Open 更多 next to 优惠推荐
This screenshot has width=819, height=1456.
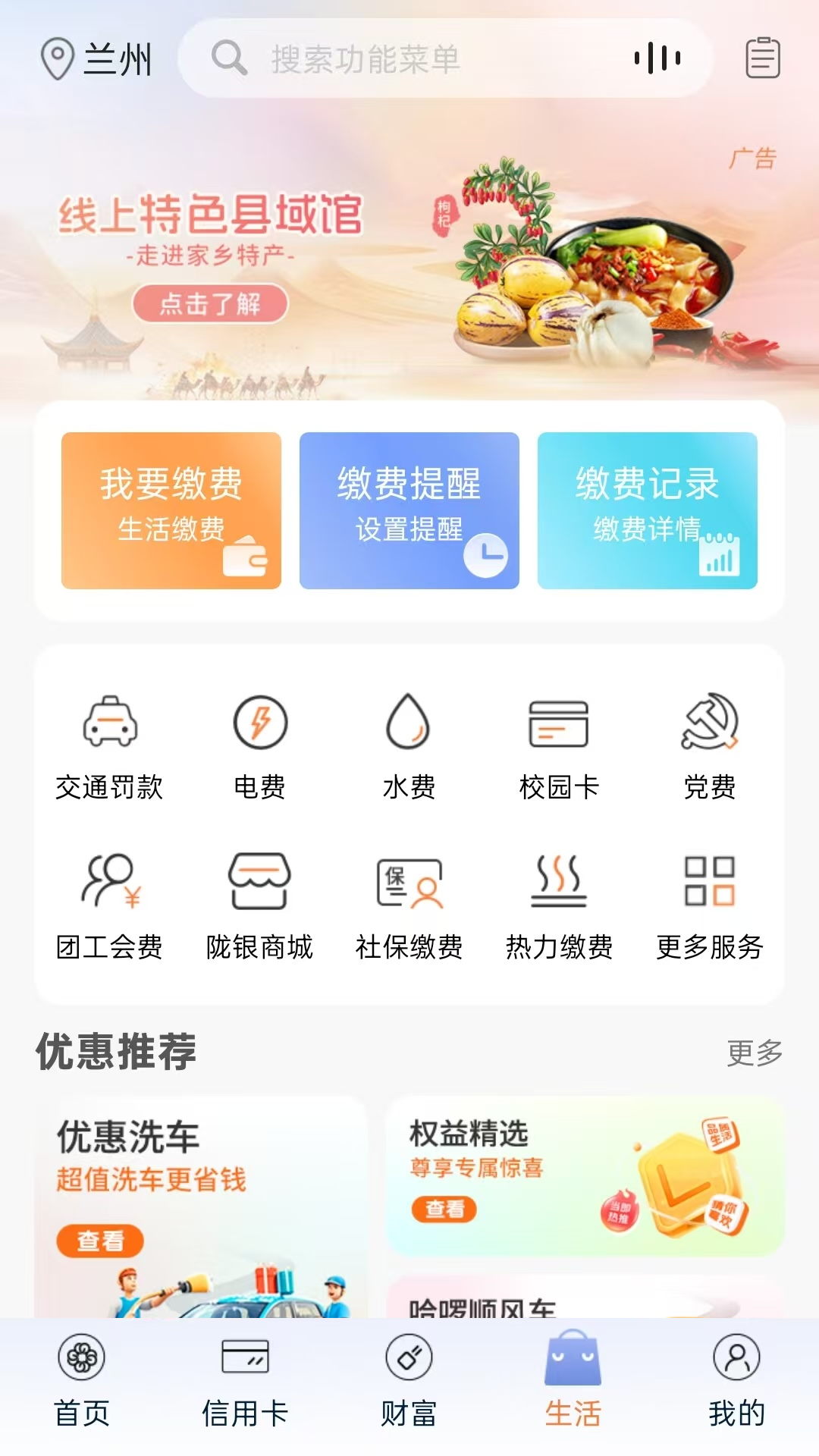pos(755,1054)
